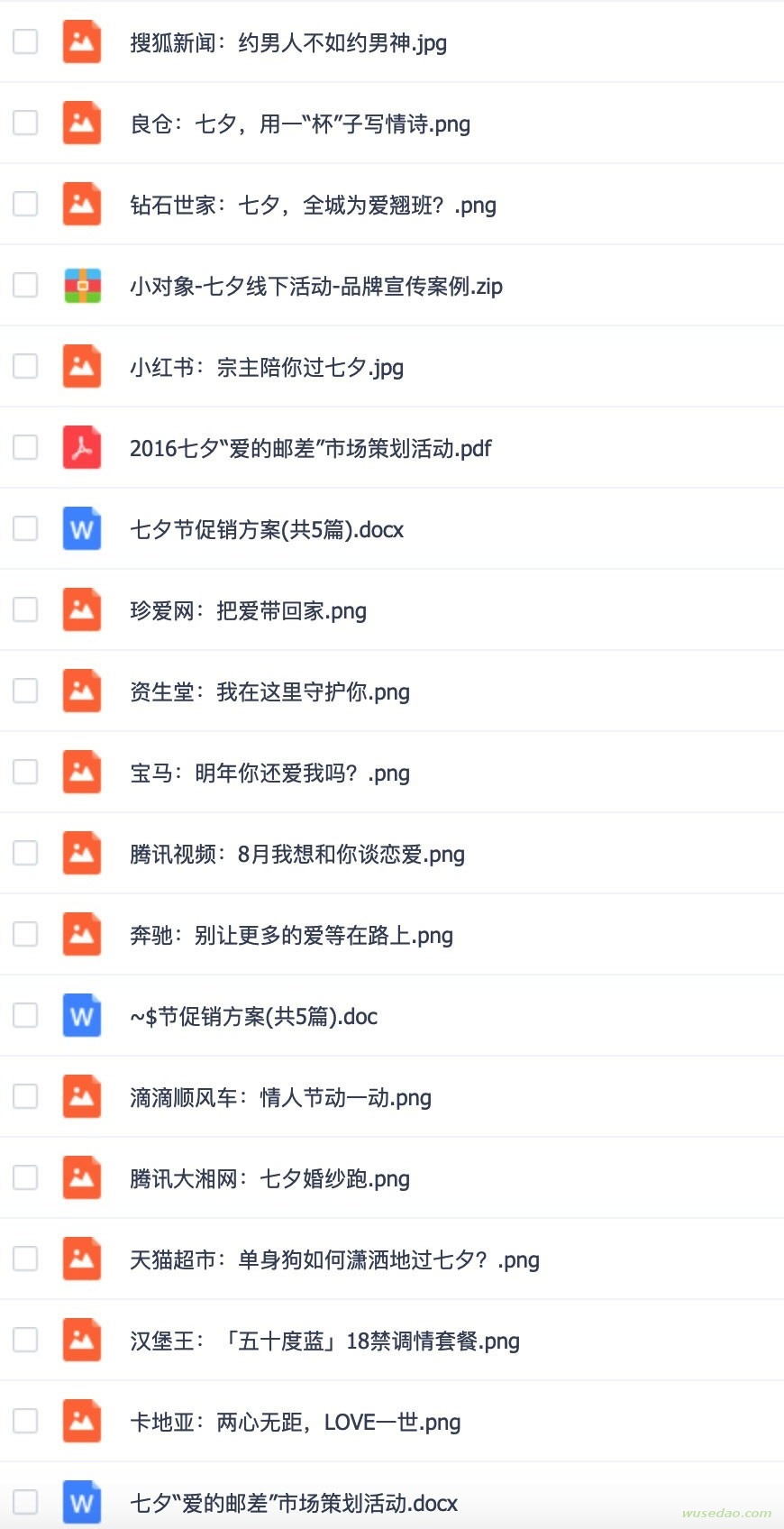Viewport: 784px width, 1529px height.
Task: Open 七夕节促销方案(共5篇).docx document
Action: click(267, 529)
